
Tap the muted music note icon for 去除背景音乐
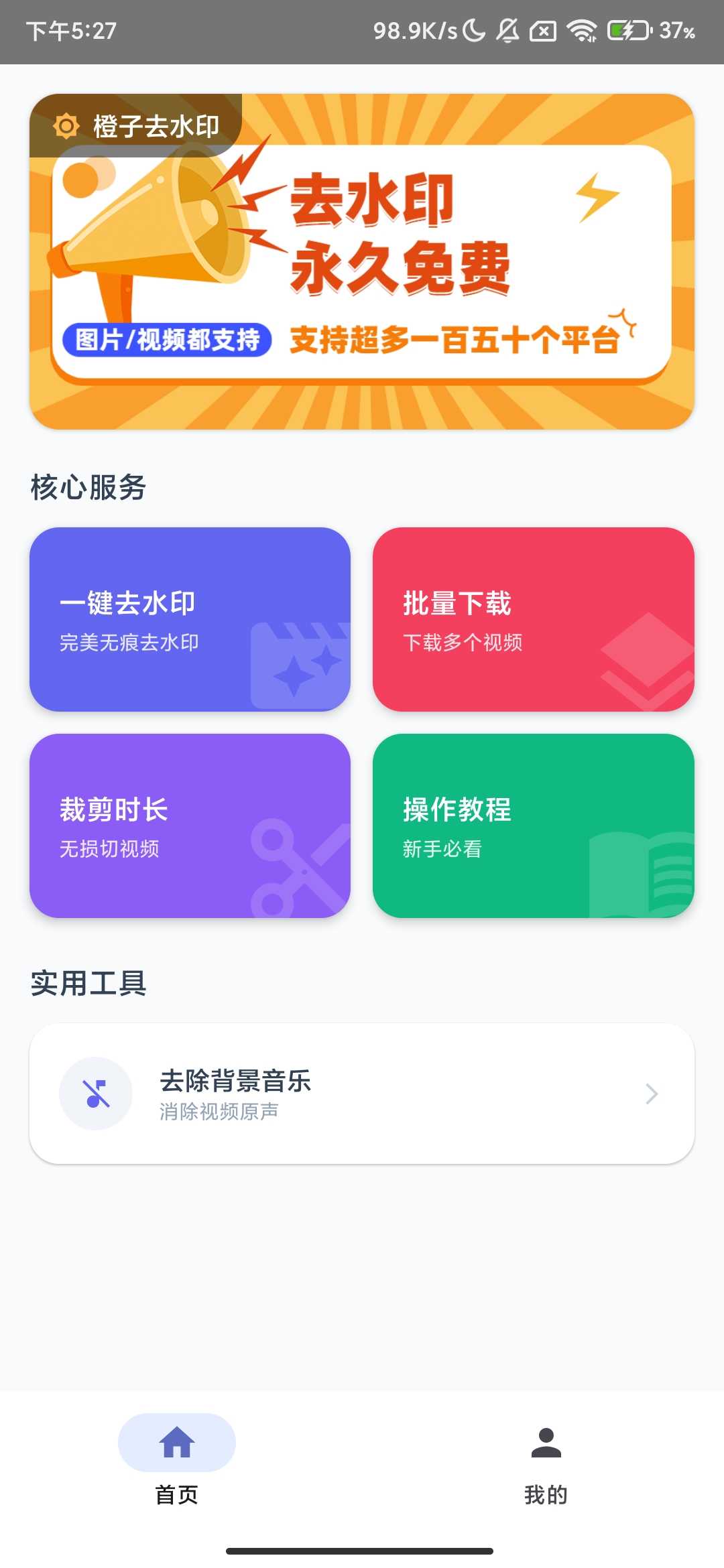coord(96,1093)
